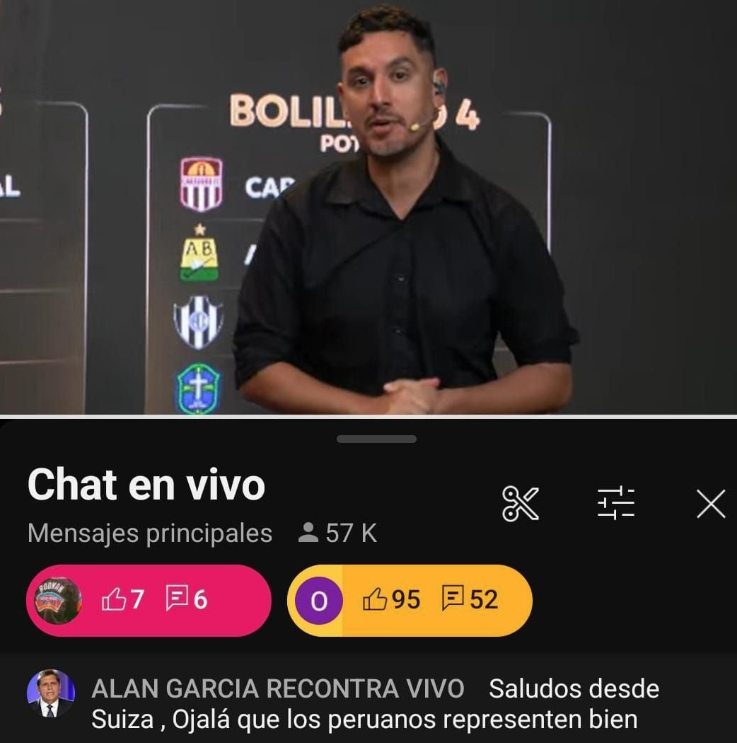737x743 pixels.
Task: Open the live chat filter settings
Action: coord(616,503)
